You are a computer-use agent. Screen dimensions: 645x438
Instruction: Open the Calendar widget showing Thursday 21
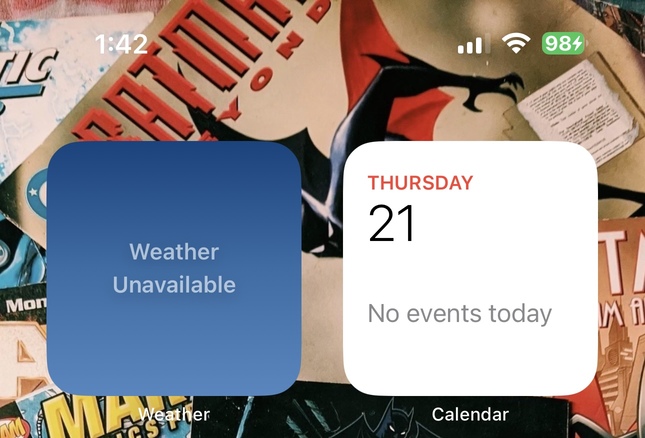coord(470,268)
